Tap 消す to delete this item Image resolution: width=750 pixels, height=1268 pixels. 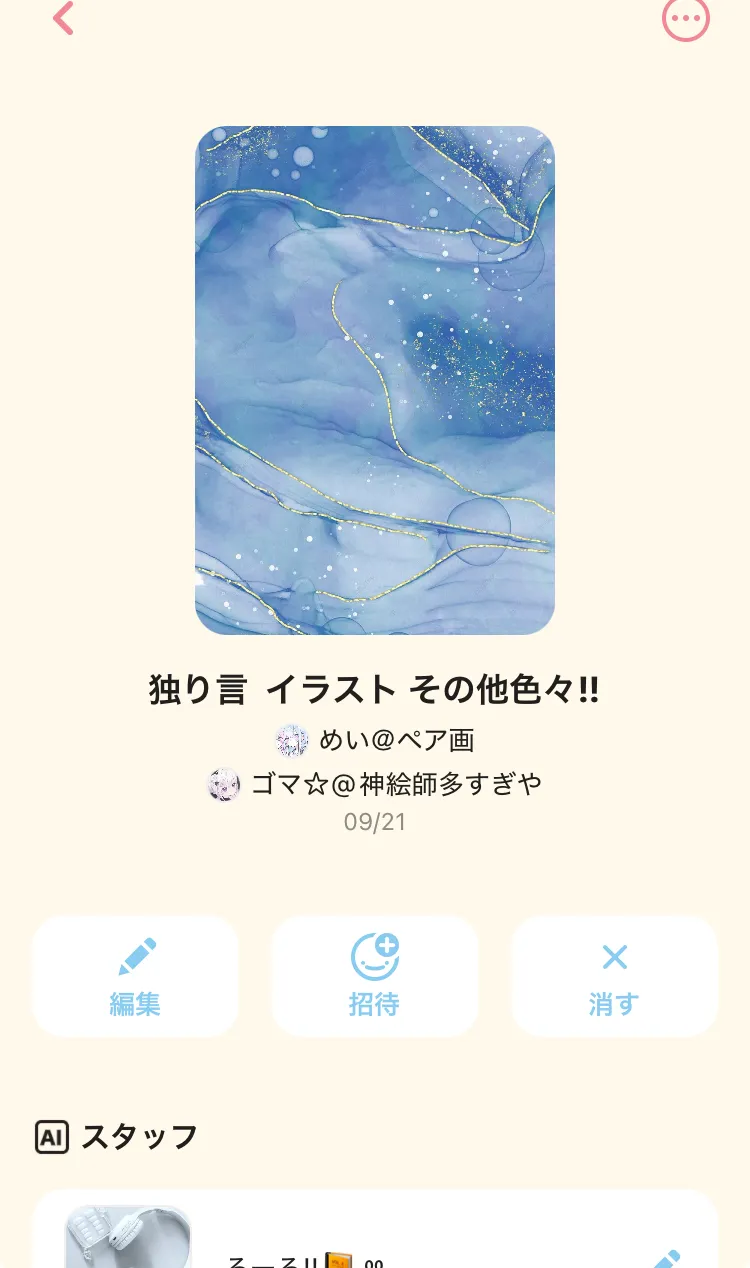pos(614,976)
